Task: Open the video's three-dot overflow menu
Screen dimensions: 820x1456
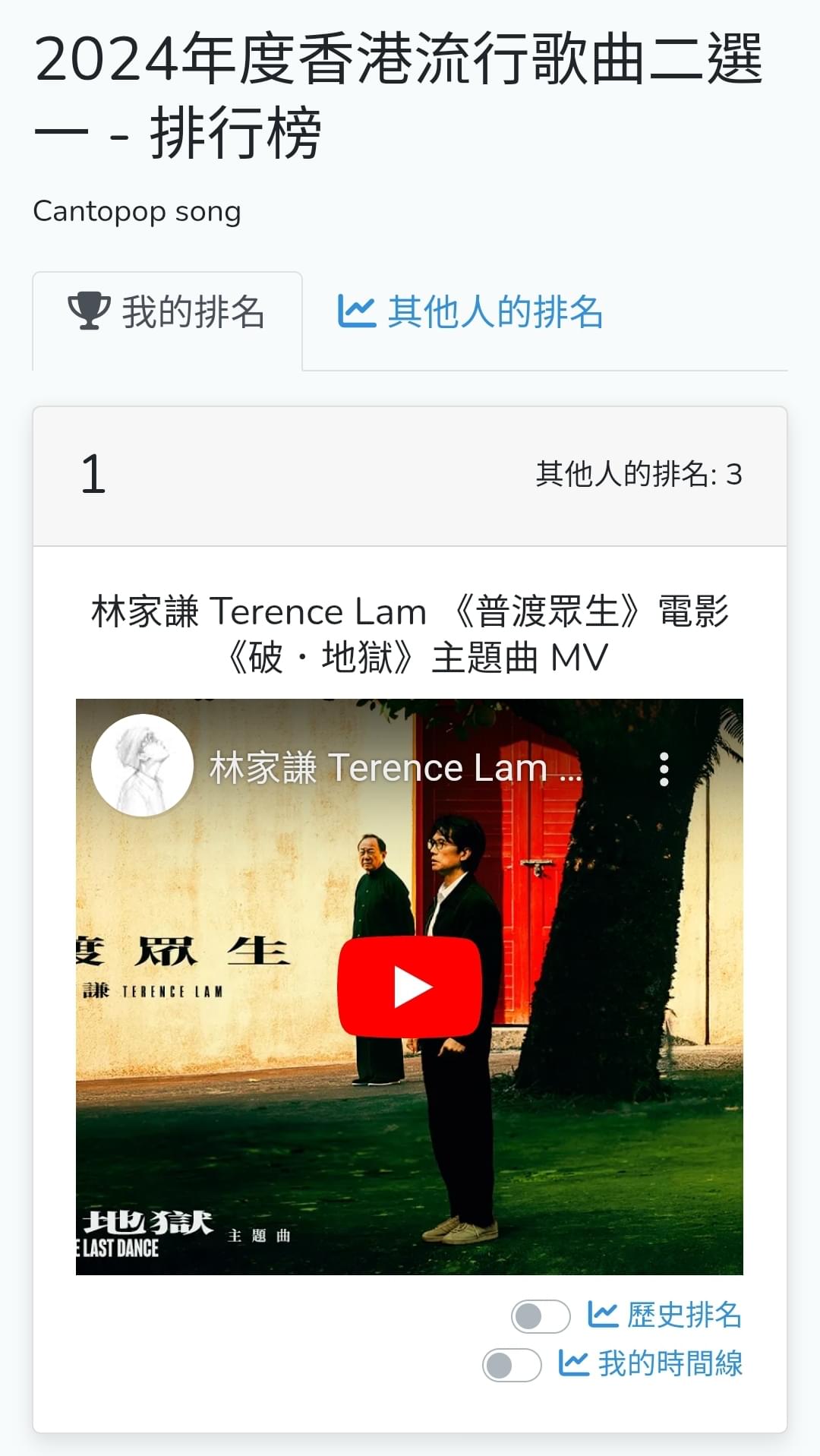Action: 664,769
